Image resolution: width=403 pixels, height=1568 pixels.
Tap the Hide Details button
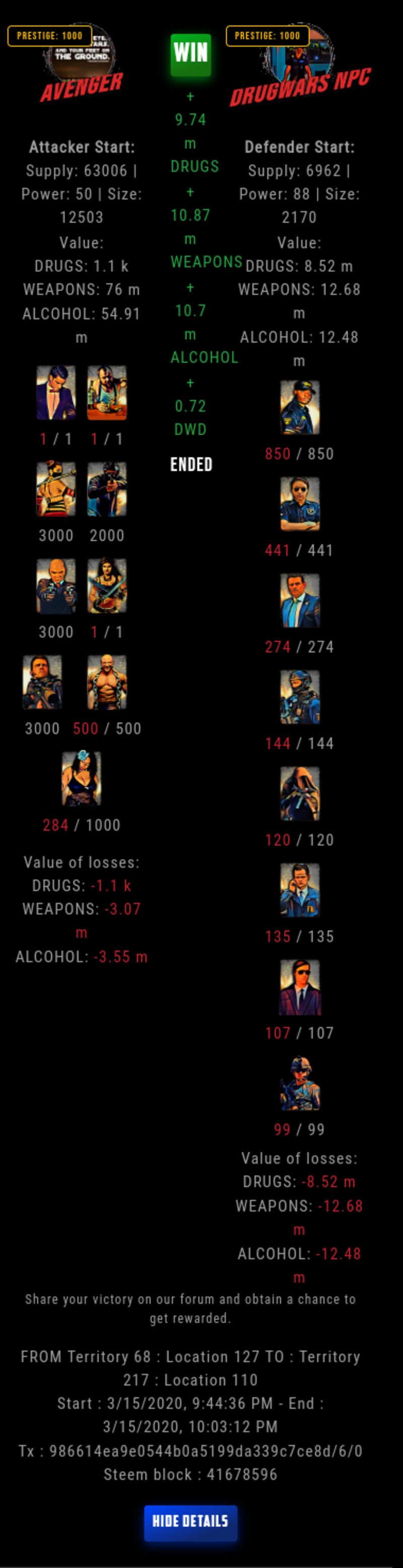coord(190,1521)
